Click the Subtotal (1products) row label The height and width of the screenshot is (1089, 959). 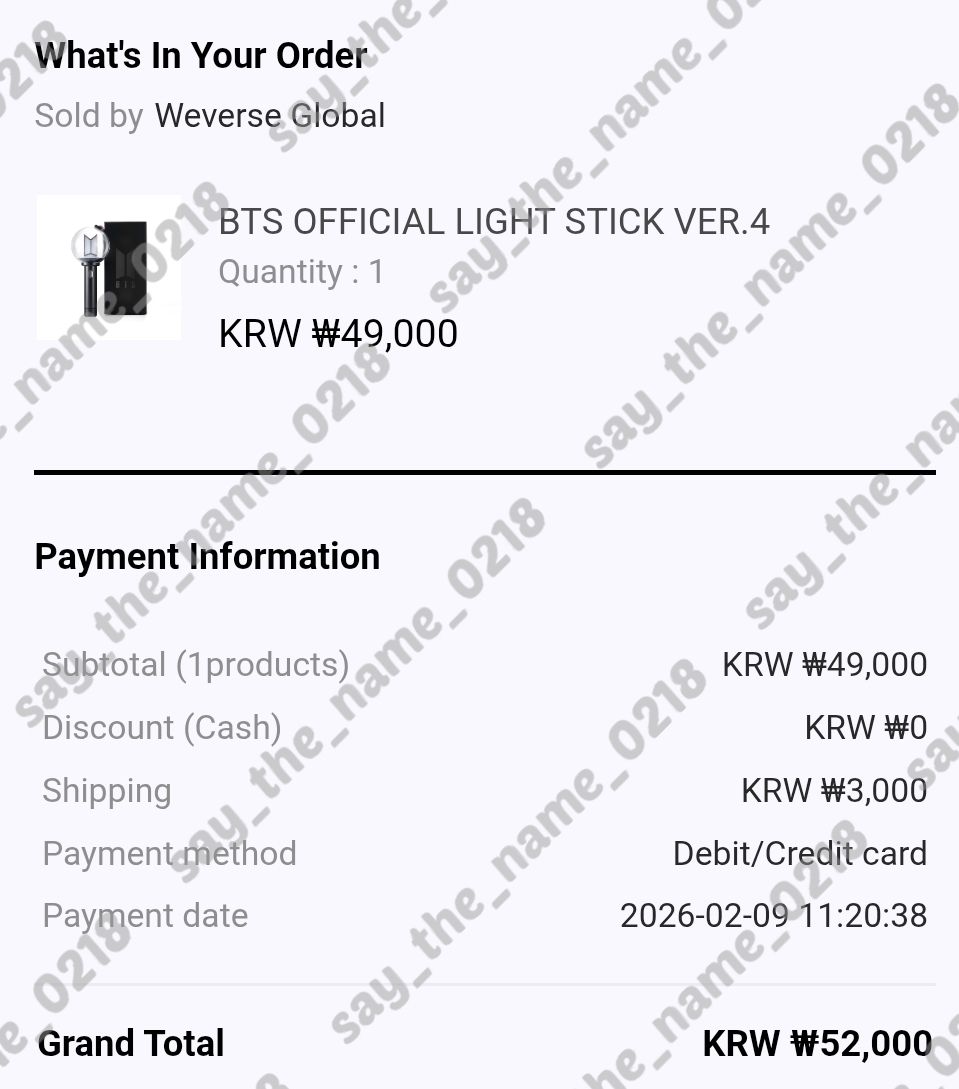coord(195,664)
